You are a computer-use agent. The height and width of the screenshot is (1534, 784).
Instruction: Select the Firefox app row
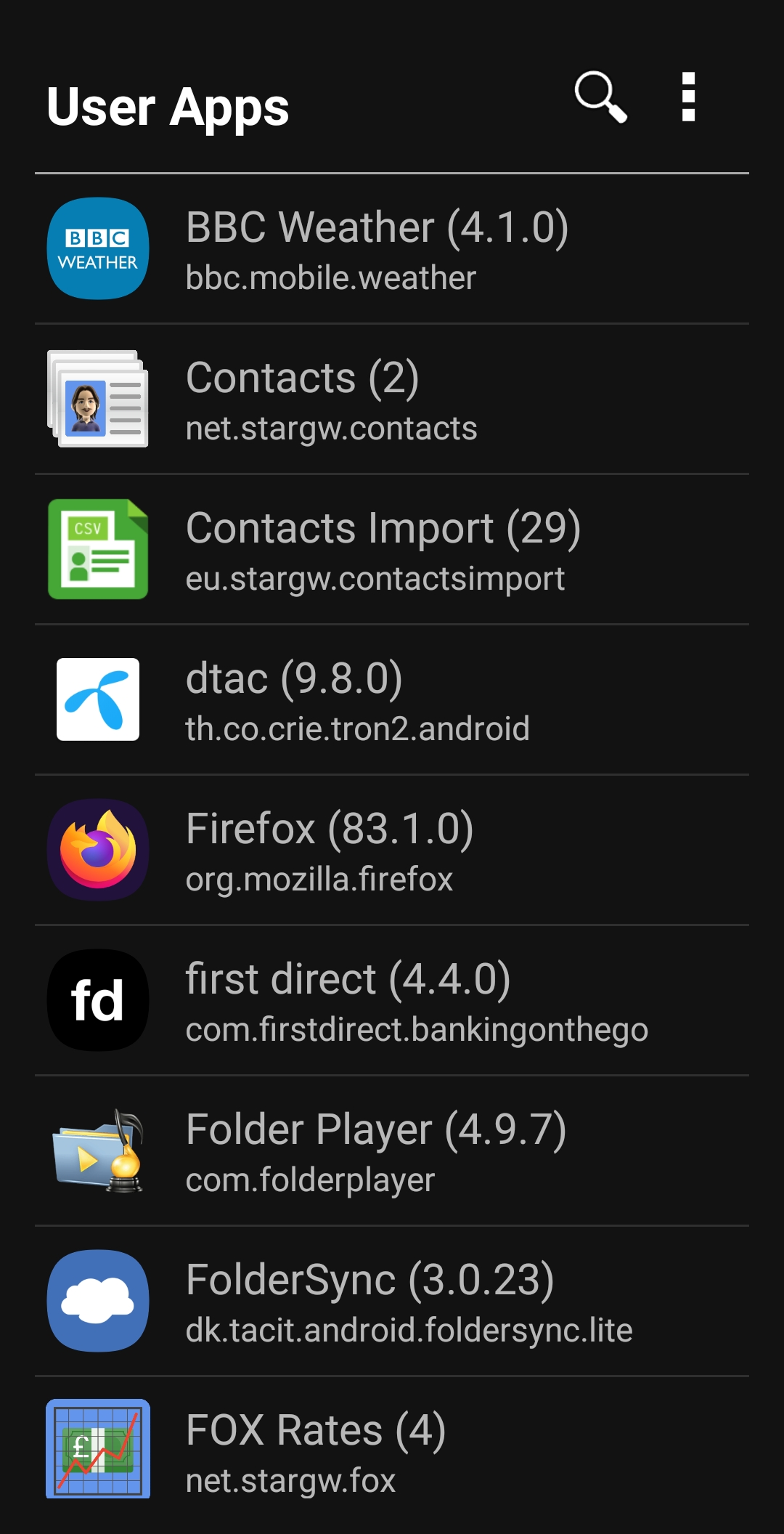(392, 851)
